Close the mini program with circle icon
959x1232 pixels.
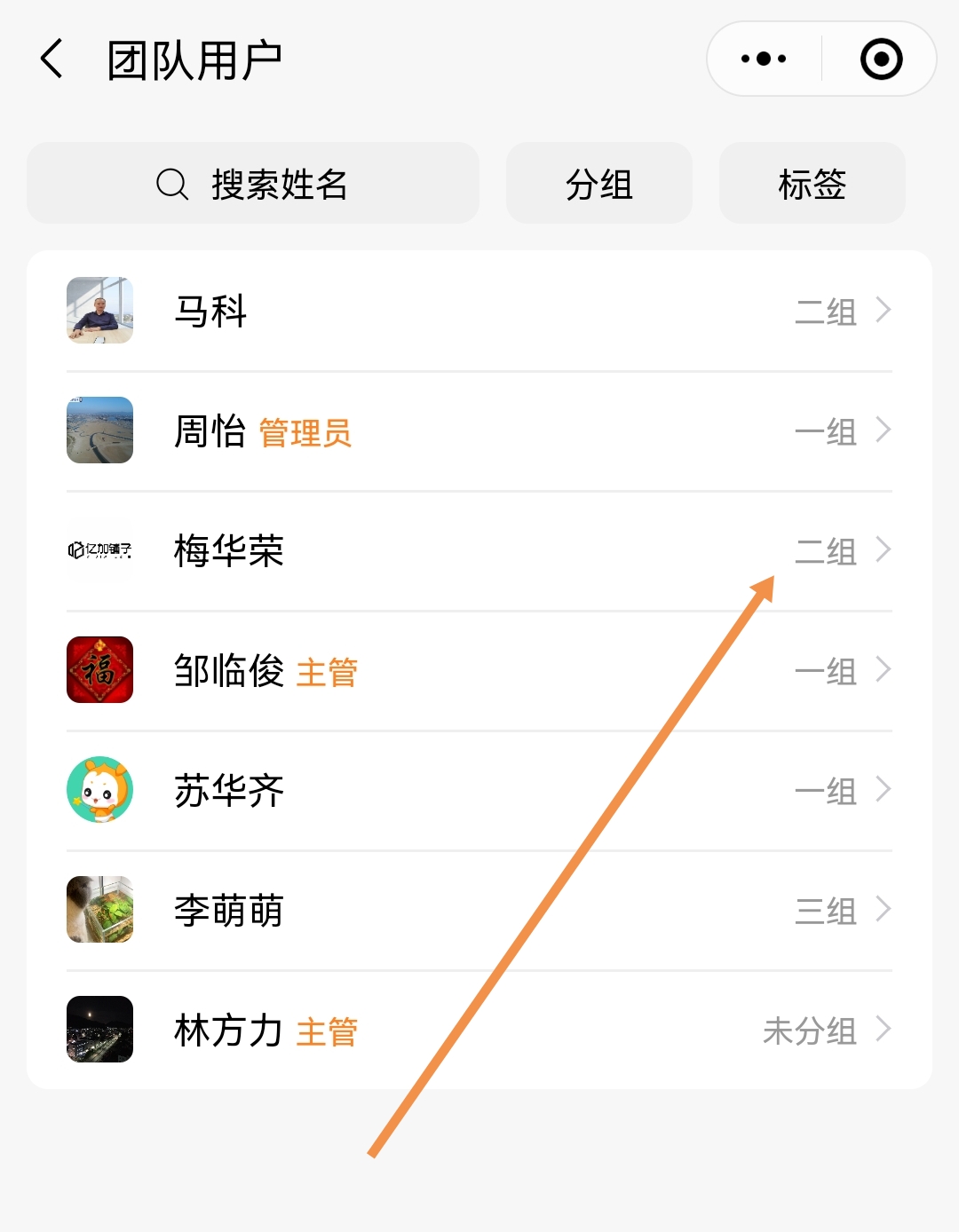coord(881,59)
